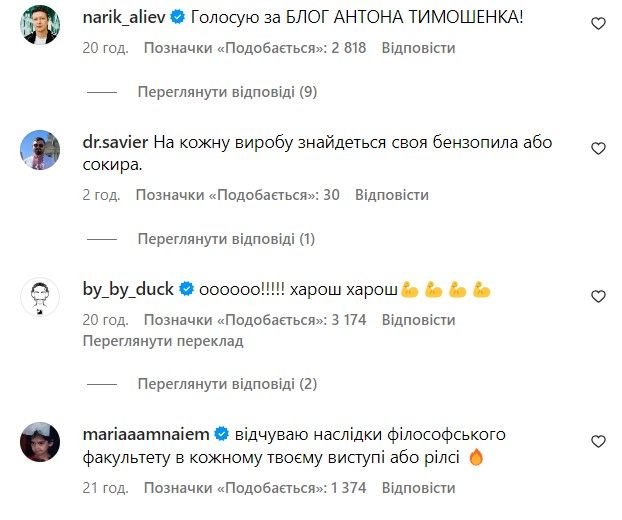The height and width of the screenshot is (520, 622).
Task: View translation of by_by_duck's comment
Action: tap(163, 340)
